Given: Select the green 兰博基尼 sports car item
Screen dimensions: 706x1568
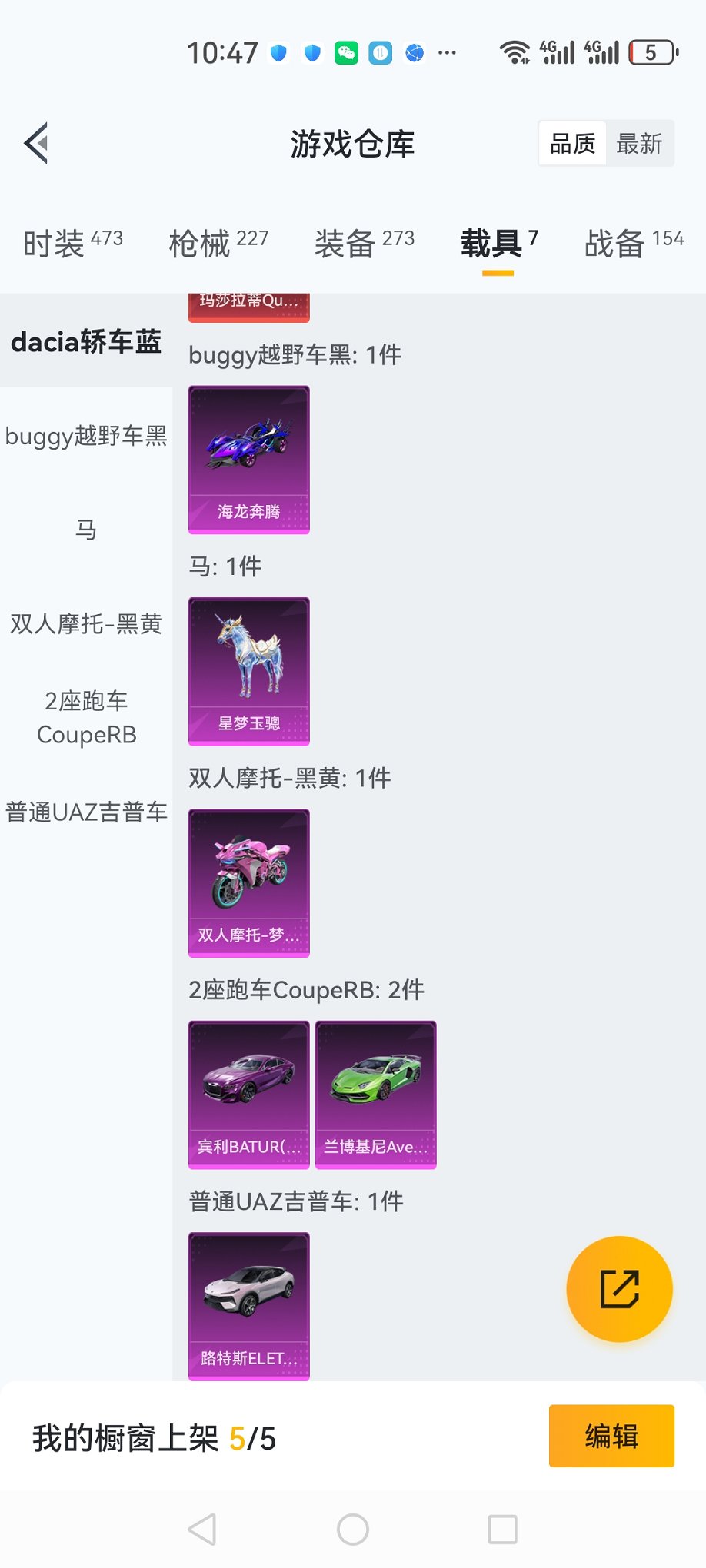Looking at the screenshot, I should [x=375, y=1093].
